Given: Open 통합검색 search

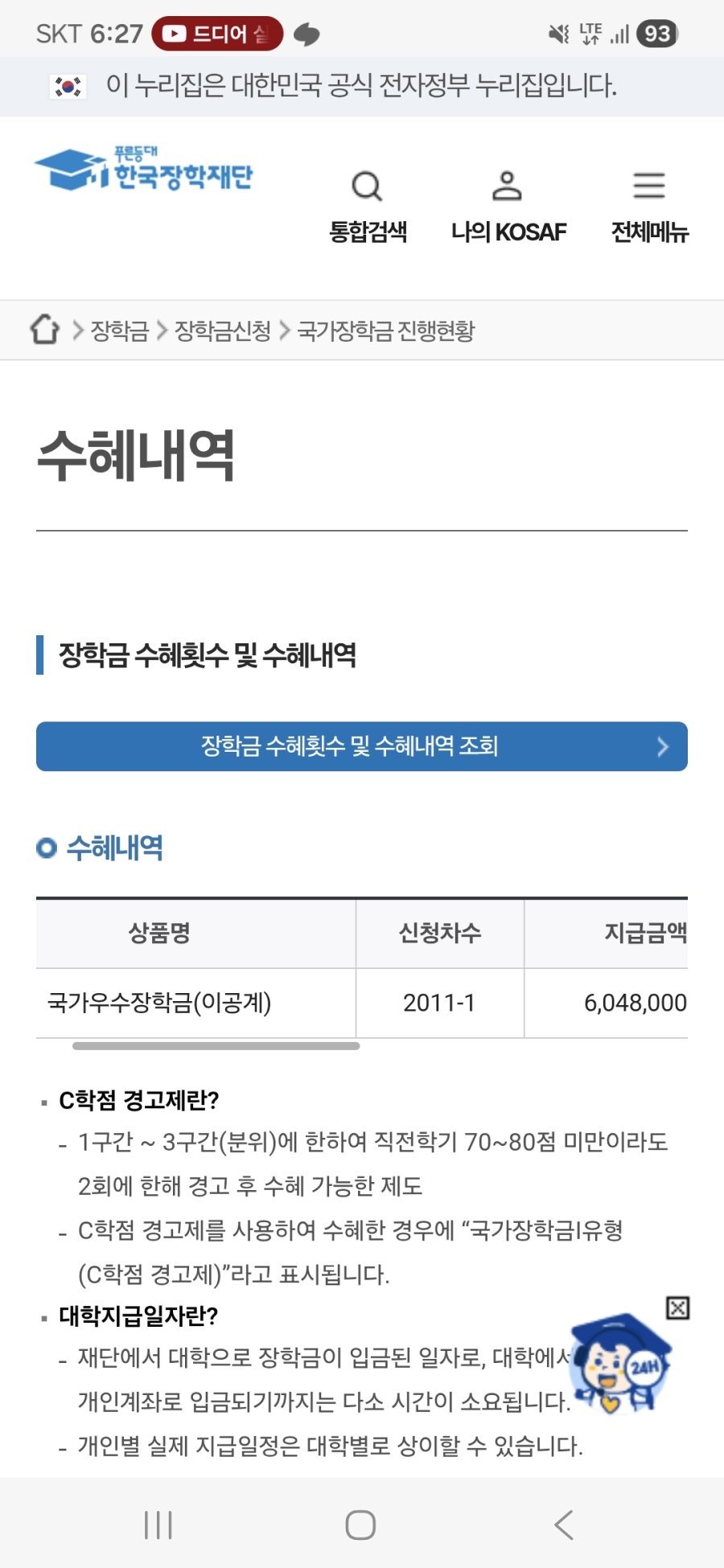Looking at the screenshot, I should pos(368,206).
